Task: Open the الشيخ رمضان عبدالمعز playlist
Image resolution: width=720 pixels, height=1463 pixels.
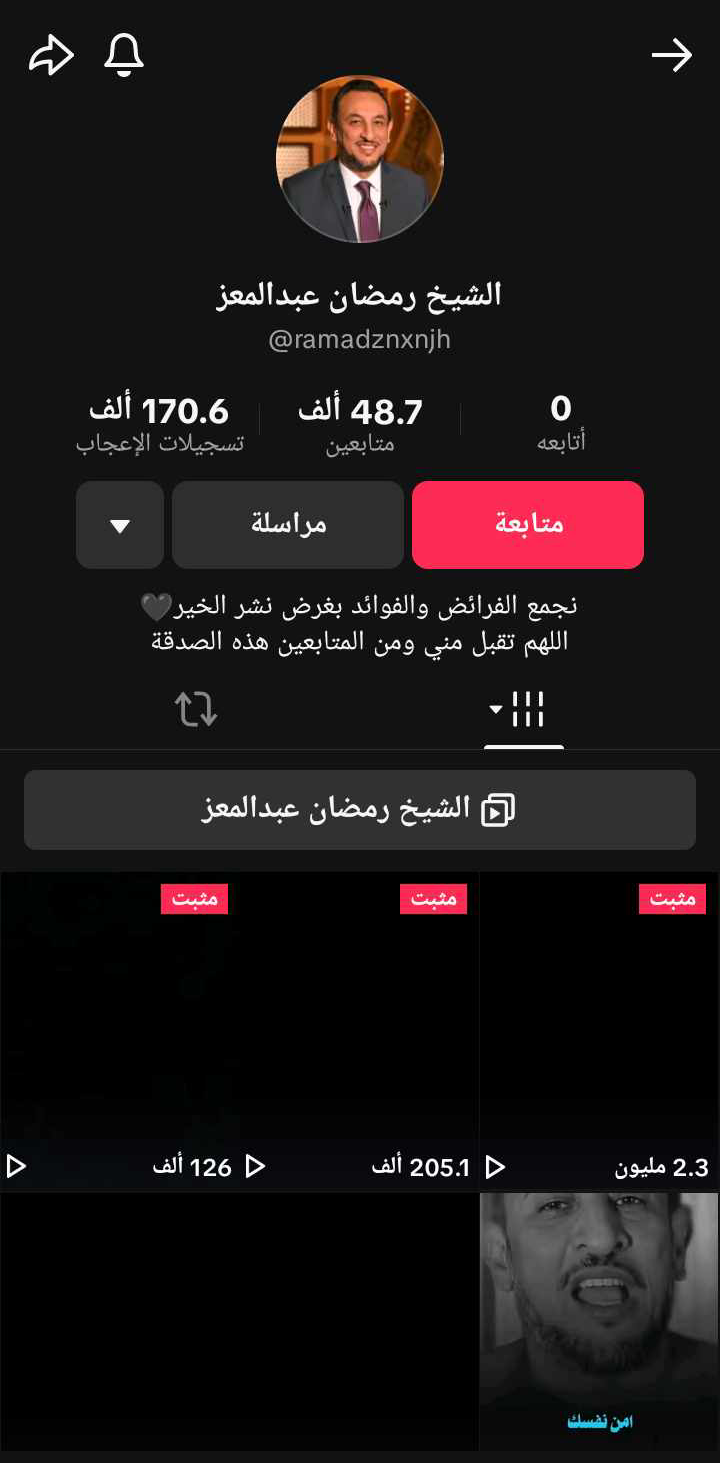Action: click(360, 810)
